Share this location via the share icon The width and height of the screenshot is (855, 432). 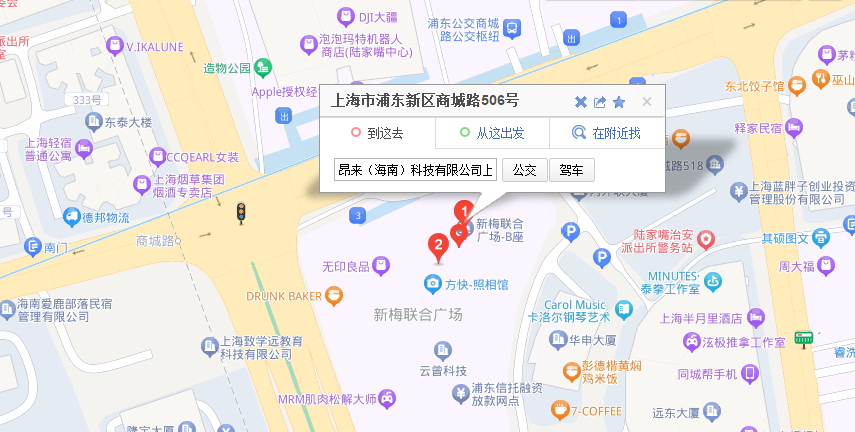tap(600, 102)
